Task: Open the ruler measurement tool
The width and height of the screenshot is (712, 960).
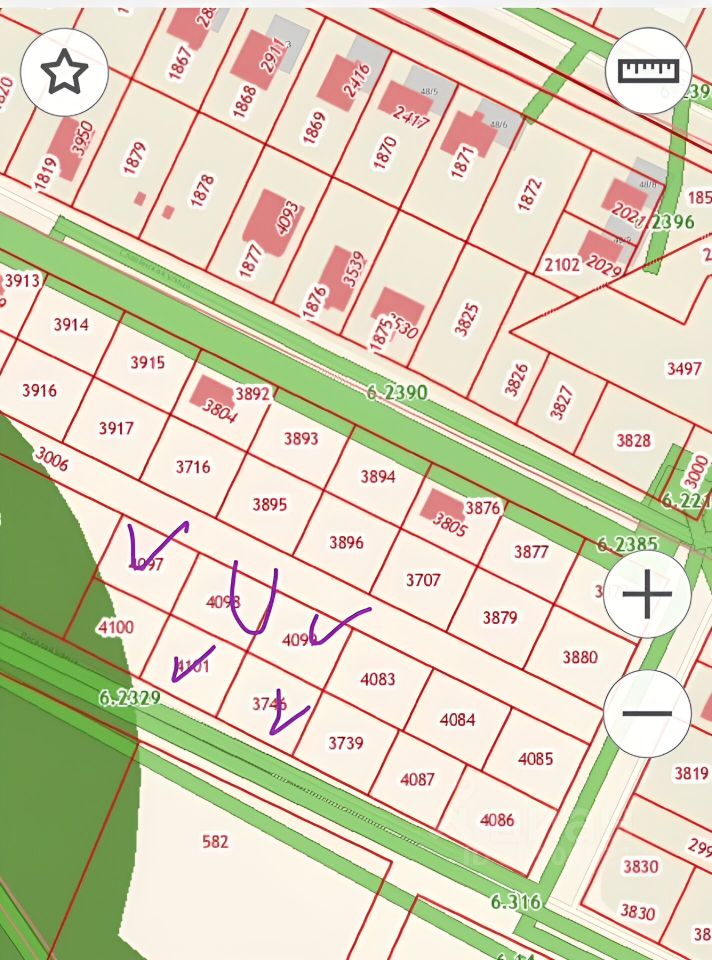Action: (x=648, y=71)
